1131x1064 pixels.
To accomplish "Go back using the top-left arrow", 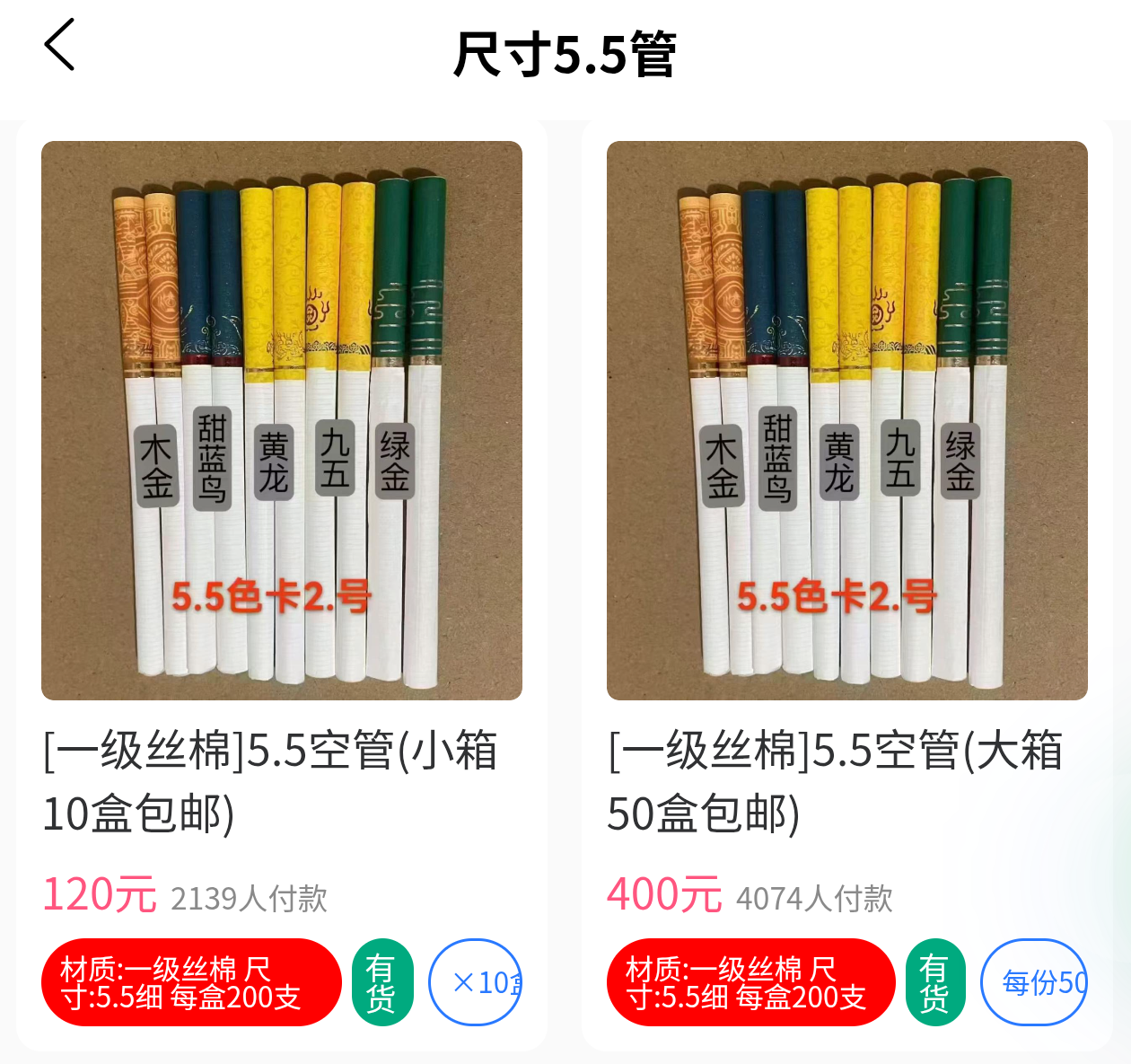I will (x=59, y=45).
